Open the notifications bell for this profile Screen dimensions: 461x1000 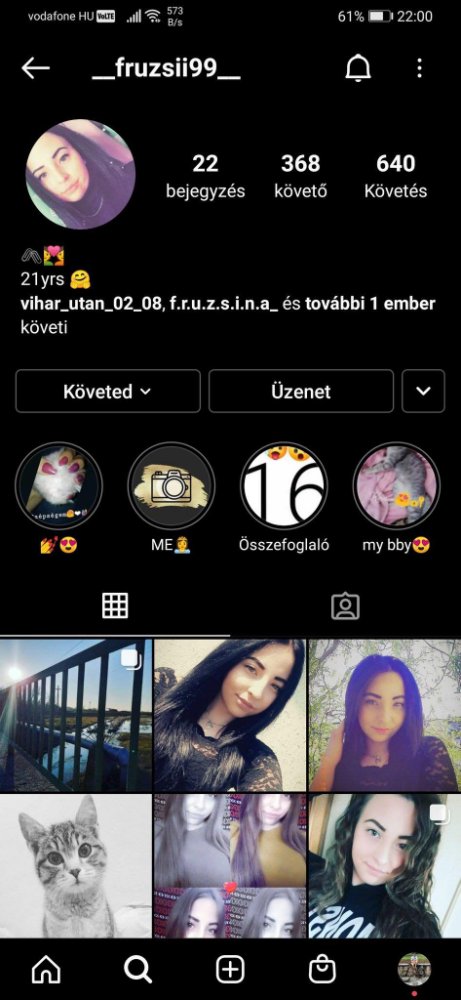tap(358, 68)
